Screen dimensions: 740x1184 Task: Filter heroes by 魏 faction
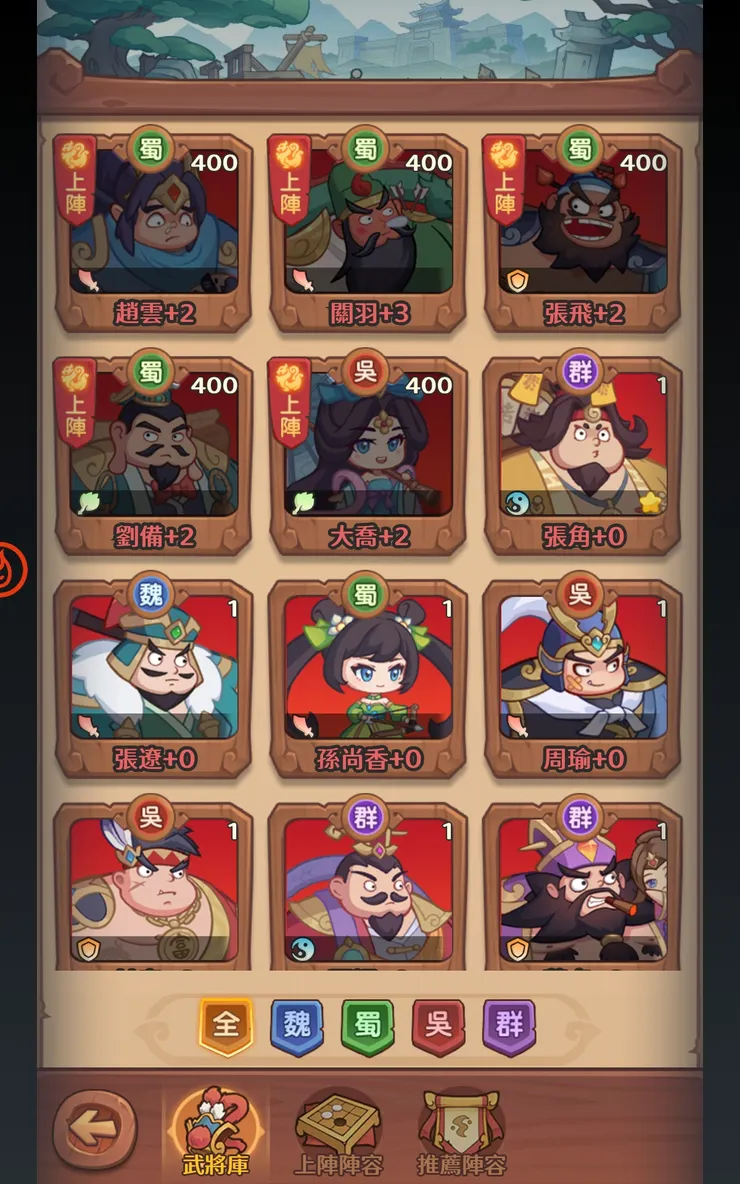click(x=297, y=1027)
